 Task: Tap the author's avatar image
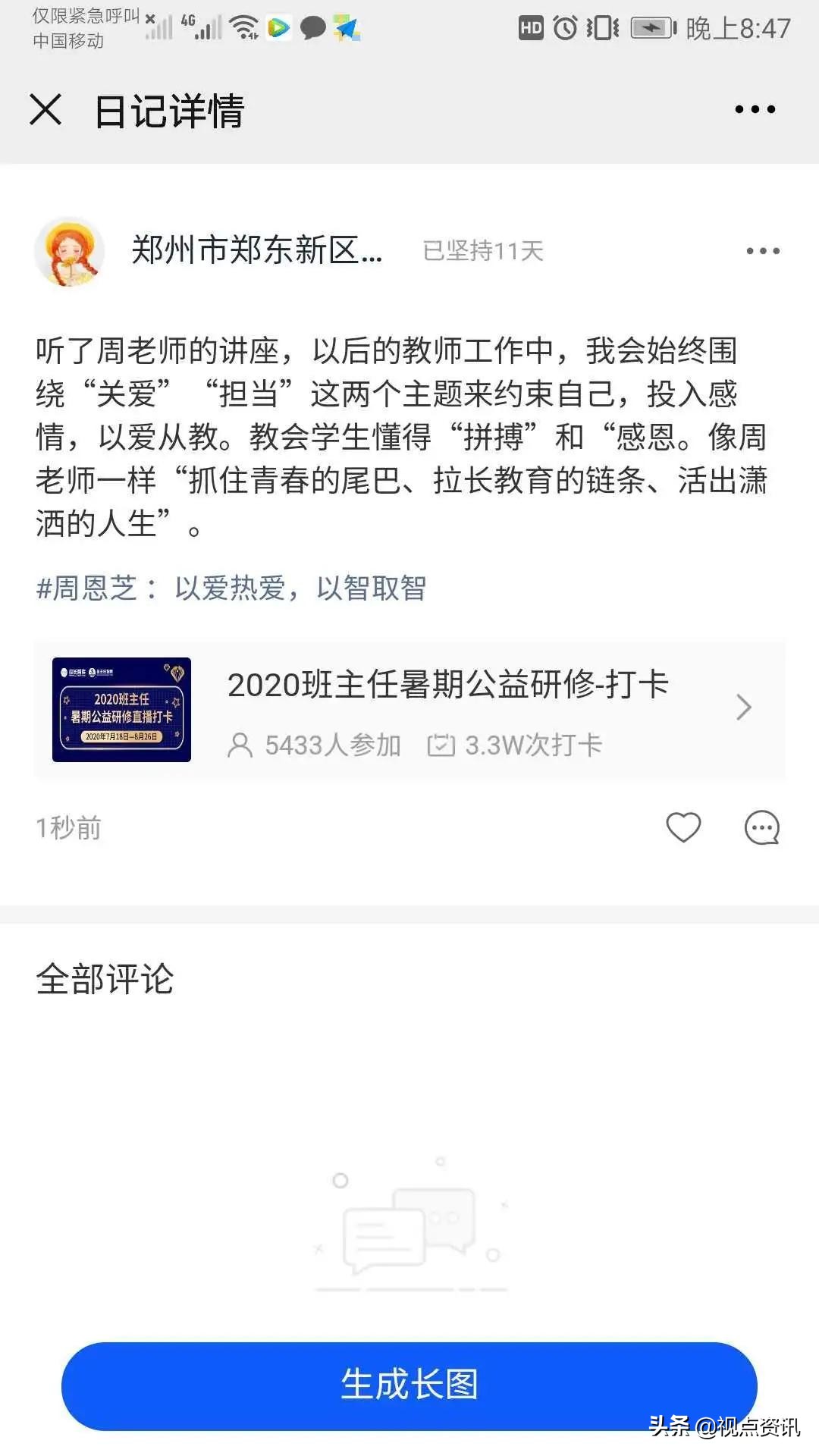coord(71,253)
